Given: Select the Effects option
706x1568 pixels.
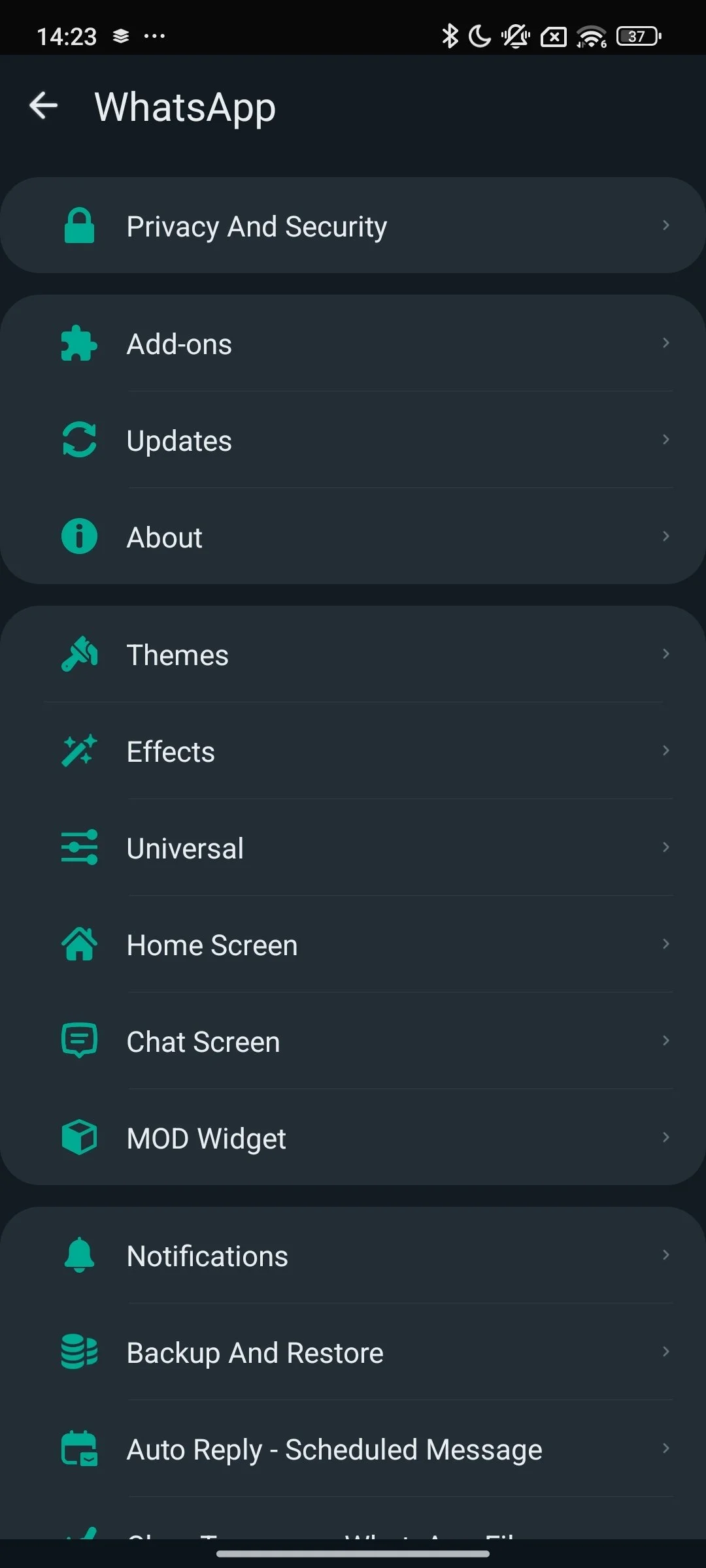Looking at the screenshot, I should point(353,751).
